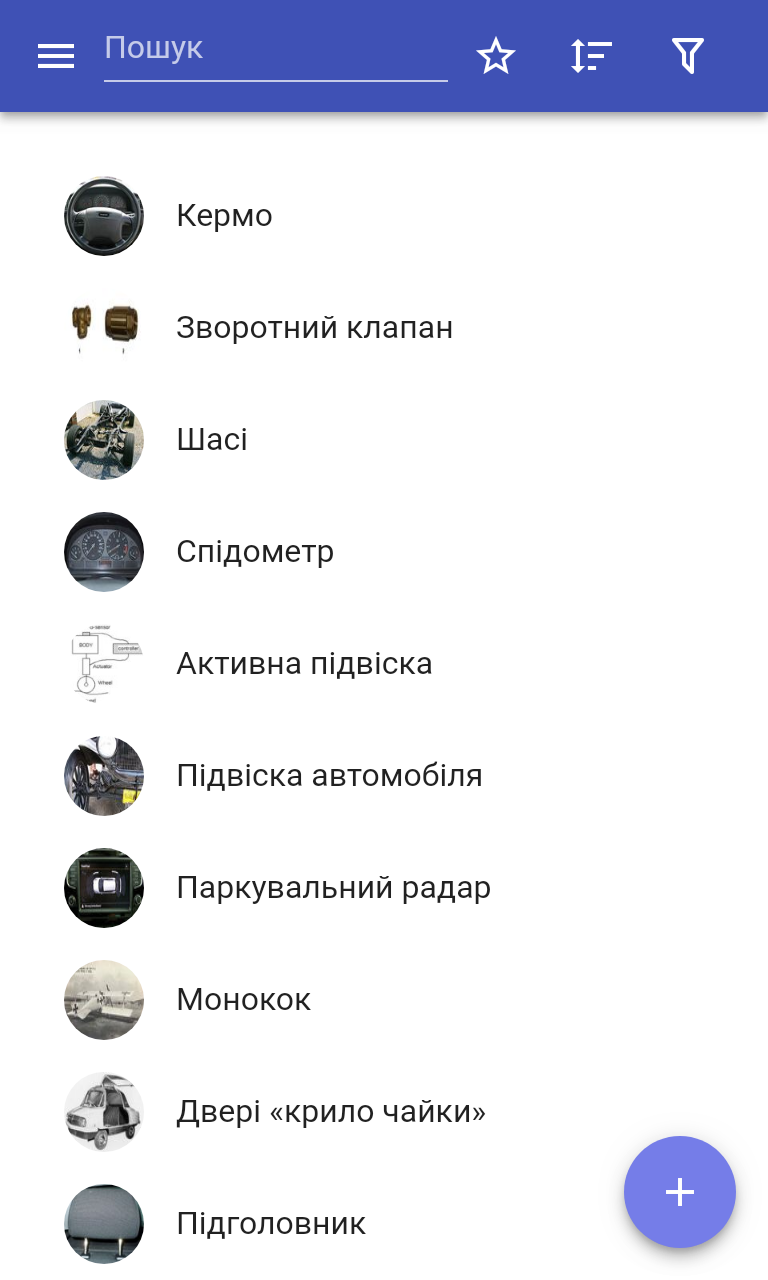View the Підголовник item
The image size is (768, 1280).
click(x=271, y=1224)
